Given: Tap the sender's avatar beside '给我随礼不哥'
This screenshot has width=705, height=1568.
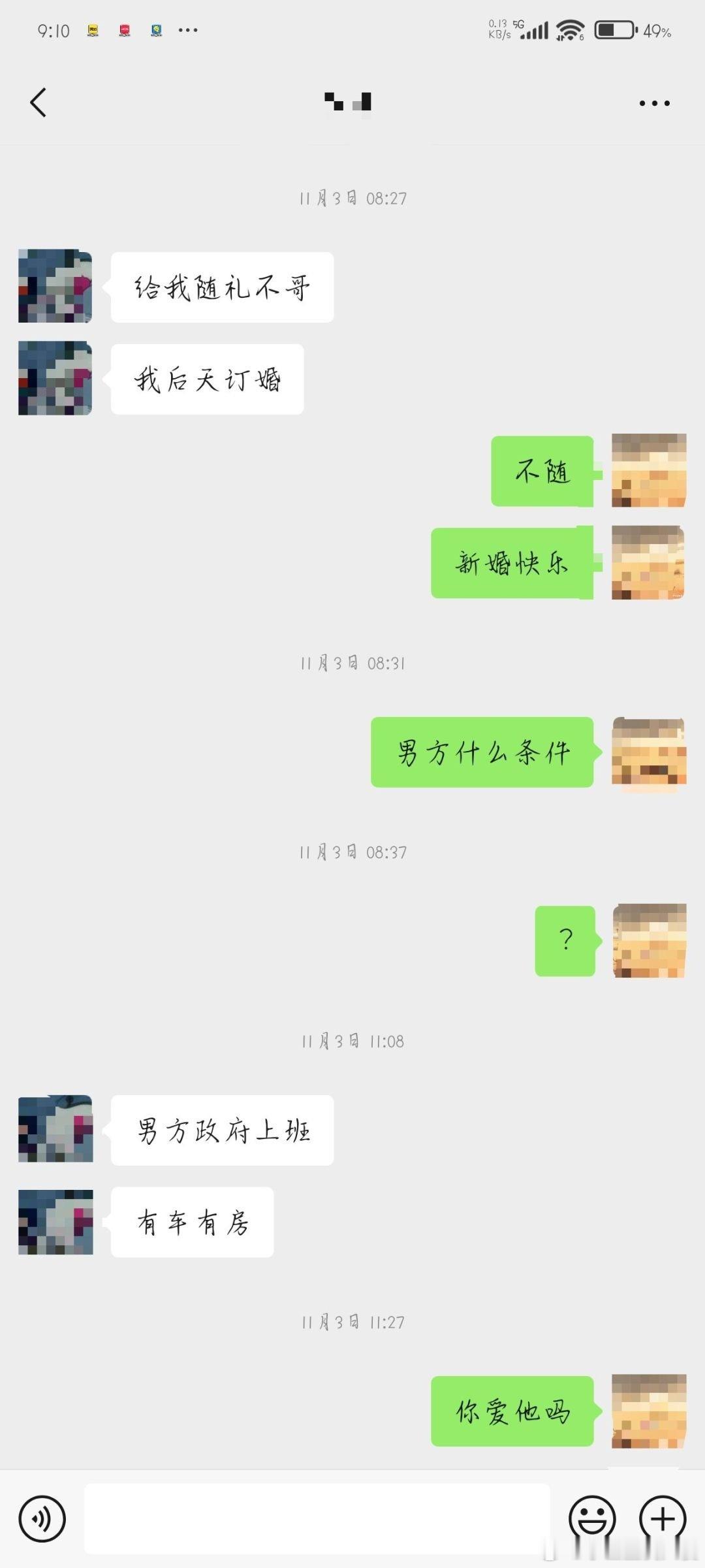Looking at the screenshot, I should [54, 287].
